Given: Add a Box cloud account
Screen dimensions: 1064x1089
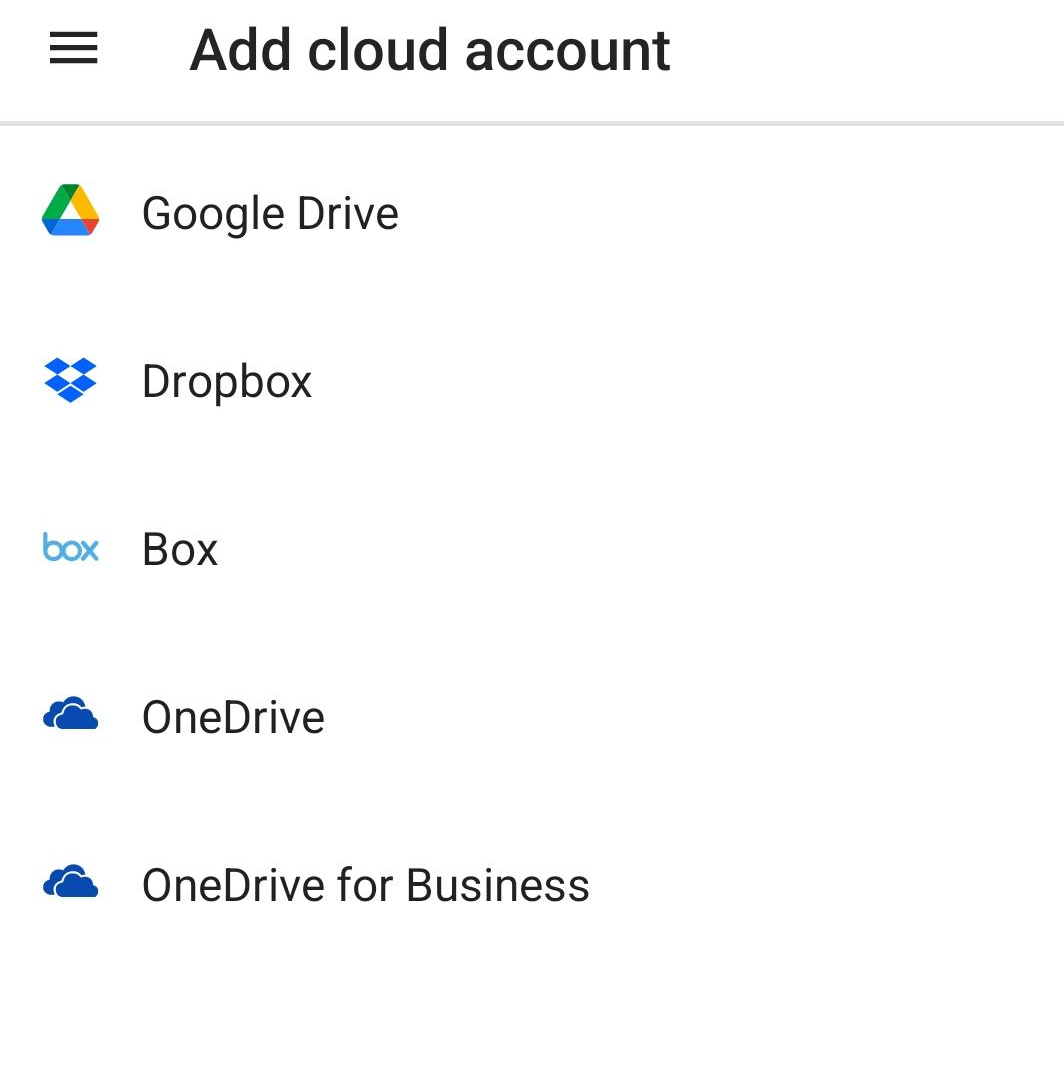Looking at the screenshot, I should (x=180, y=549).
